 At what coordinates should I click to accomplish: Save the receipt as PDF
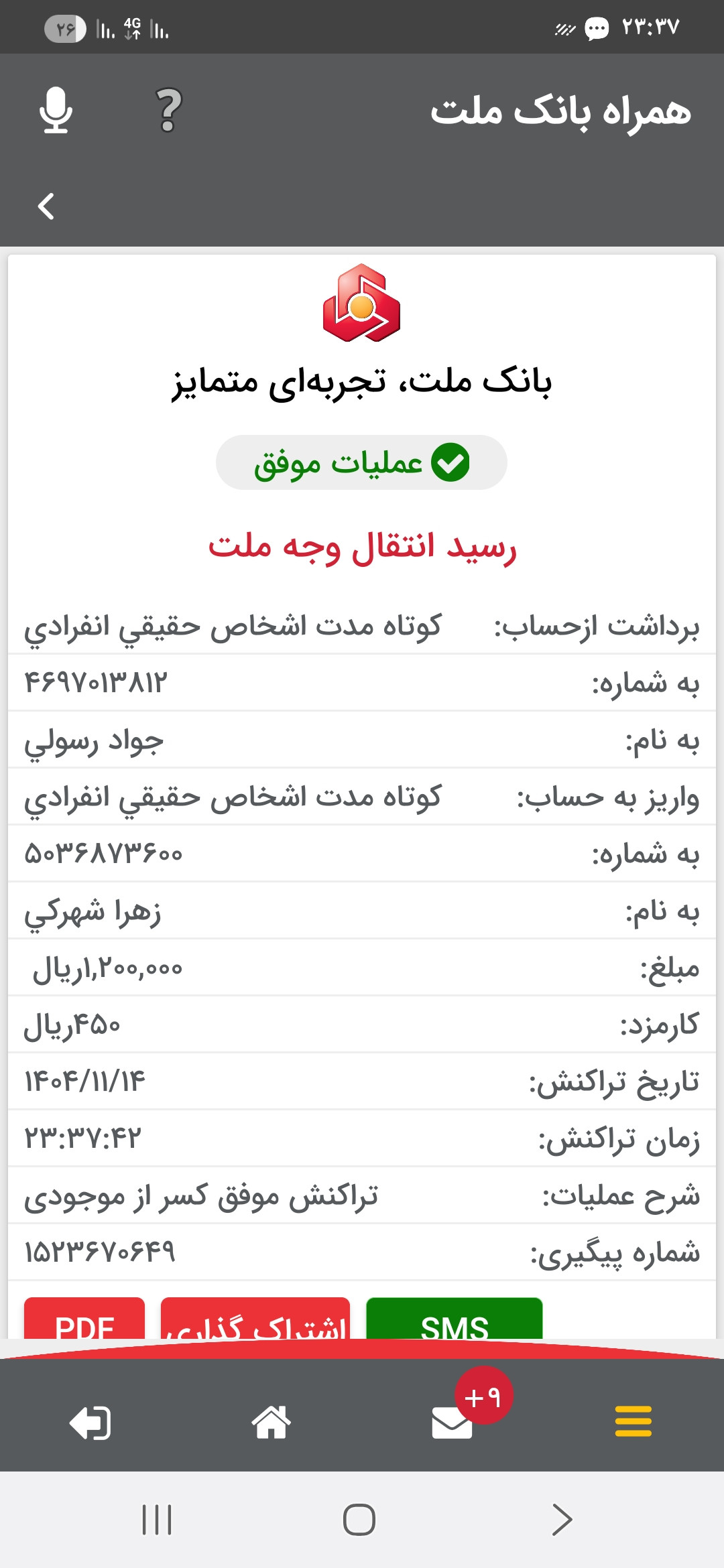(84, 1319)
